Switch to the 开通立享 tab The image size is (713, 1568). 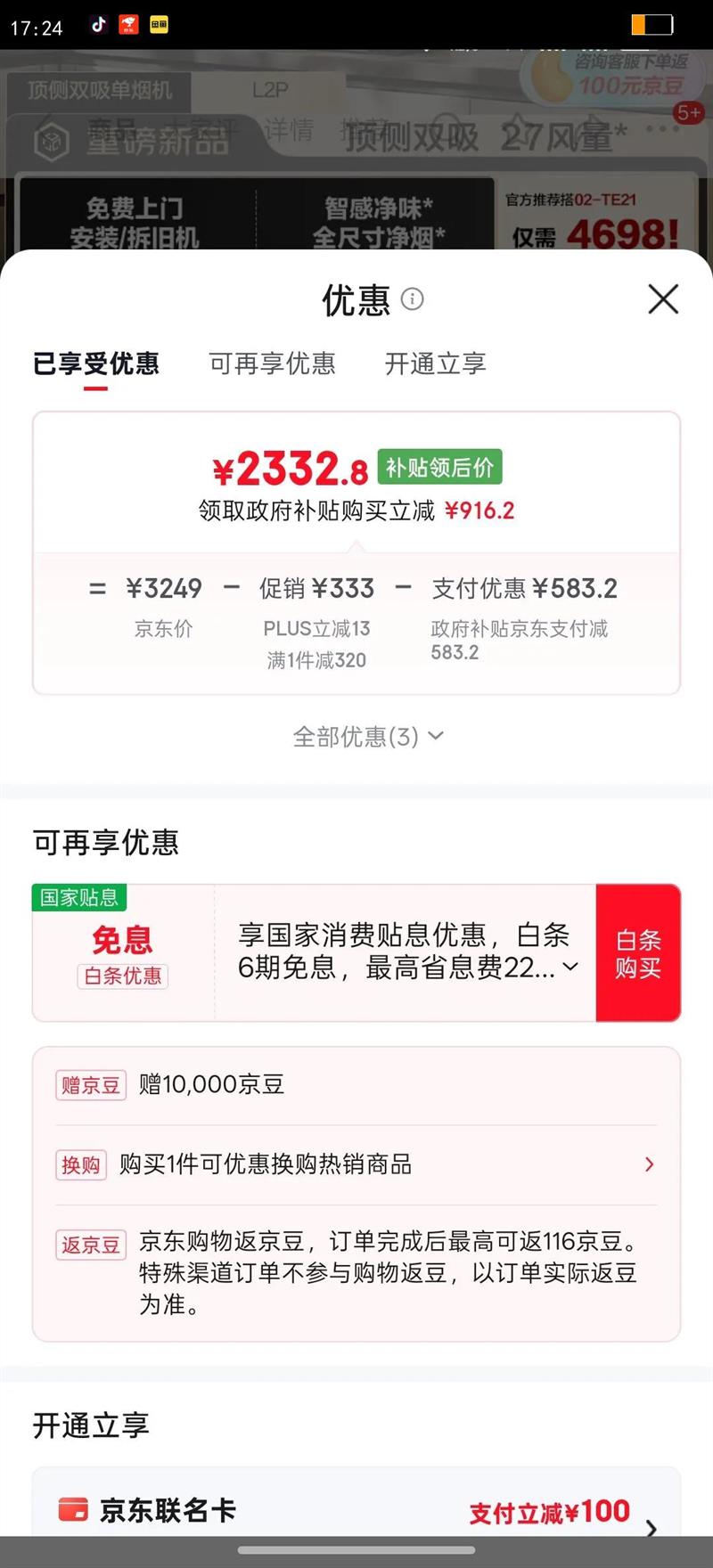point(434,364)
